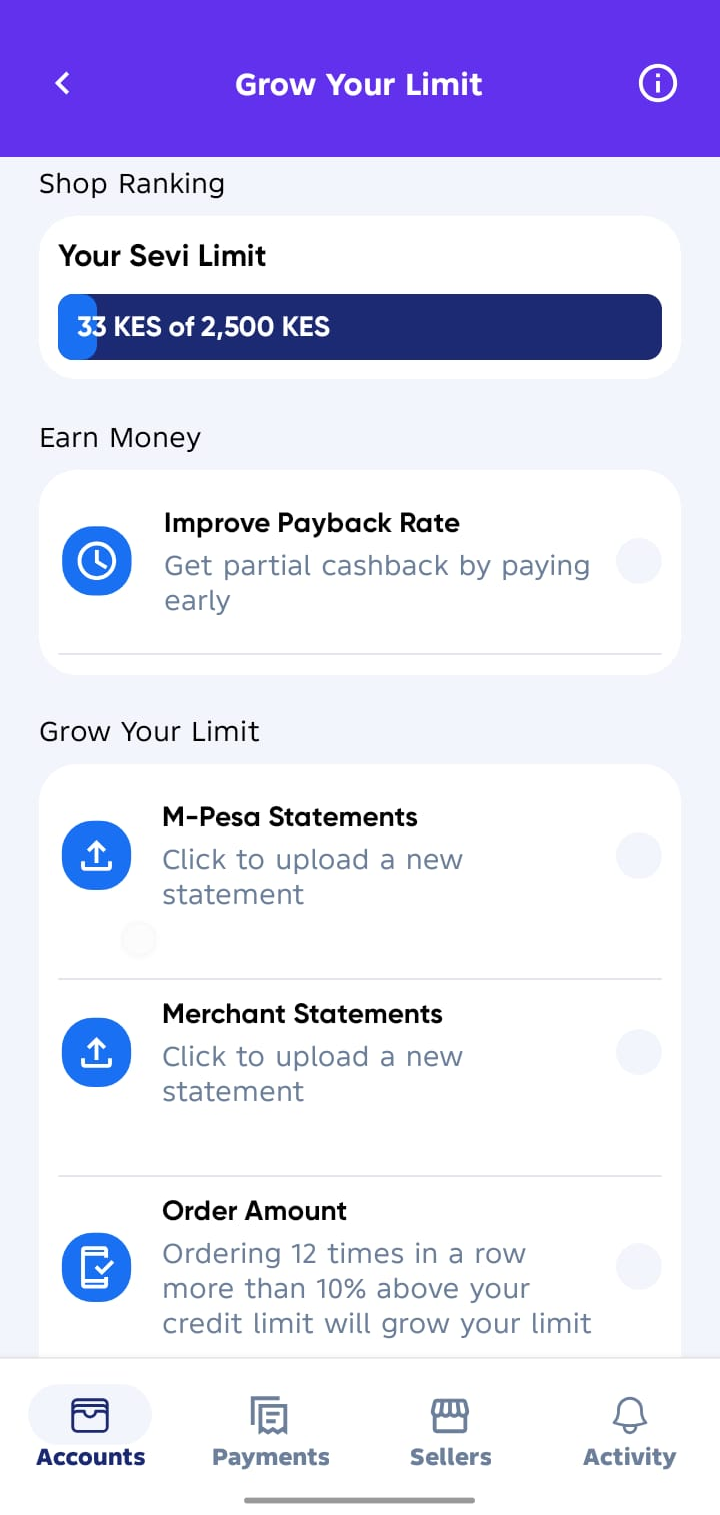Toggle the control beside Order Amount

(638, 1267)
